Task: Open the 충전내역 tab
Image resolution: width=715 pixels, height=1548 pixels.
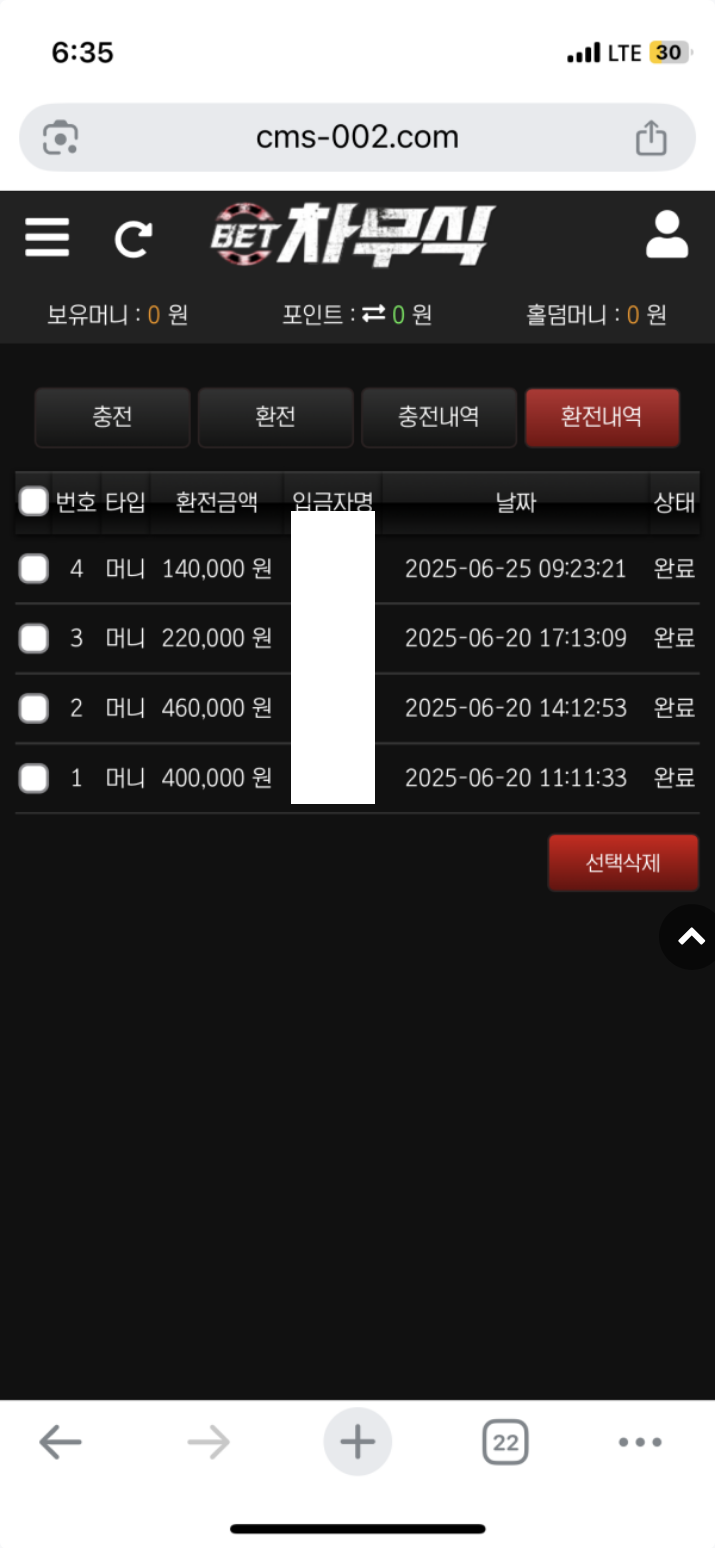Action: 438,417
